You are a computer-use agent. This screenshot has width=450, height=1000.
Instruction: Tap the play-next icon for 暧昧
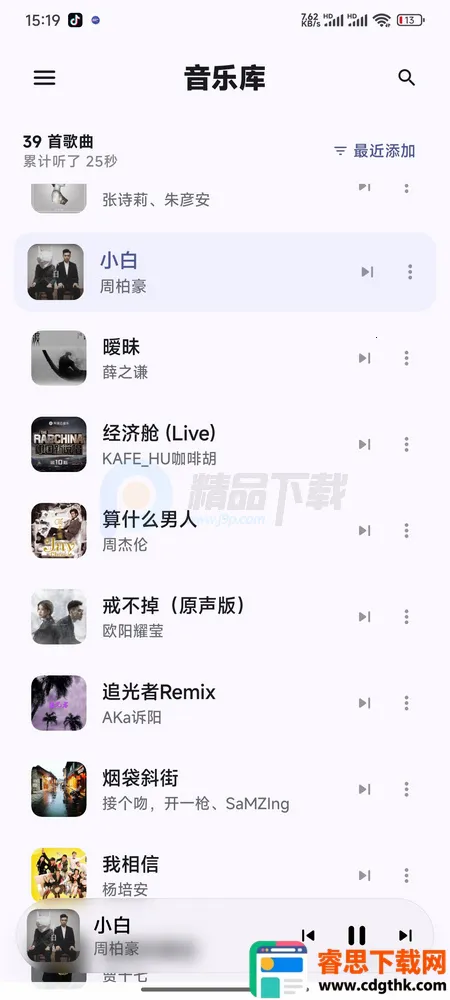pyautogui.click(x=365, y=358)
